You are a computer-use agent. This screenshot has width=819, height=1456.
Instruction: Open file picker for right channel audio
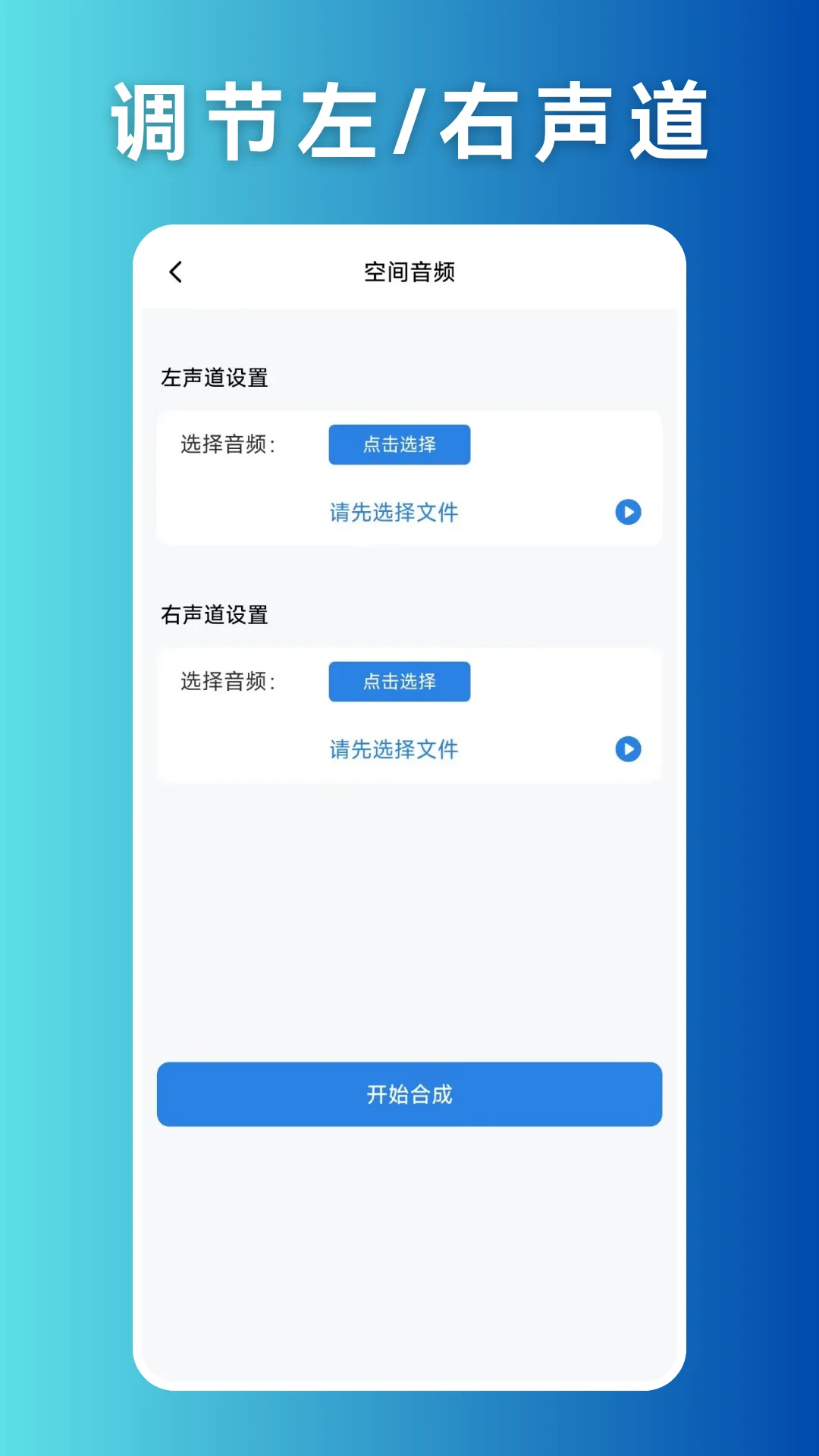click(x=399, y=681)
